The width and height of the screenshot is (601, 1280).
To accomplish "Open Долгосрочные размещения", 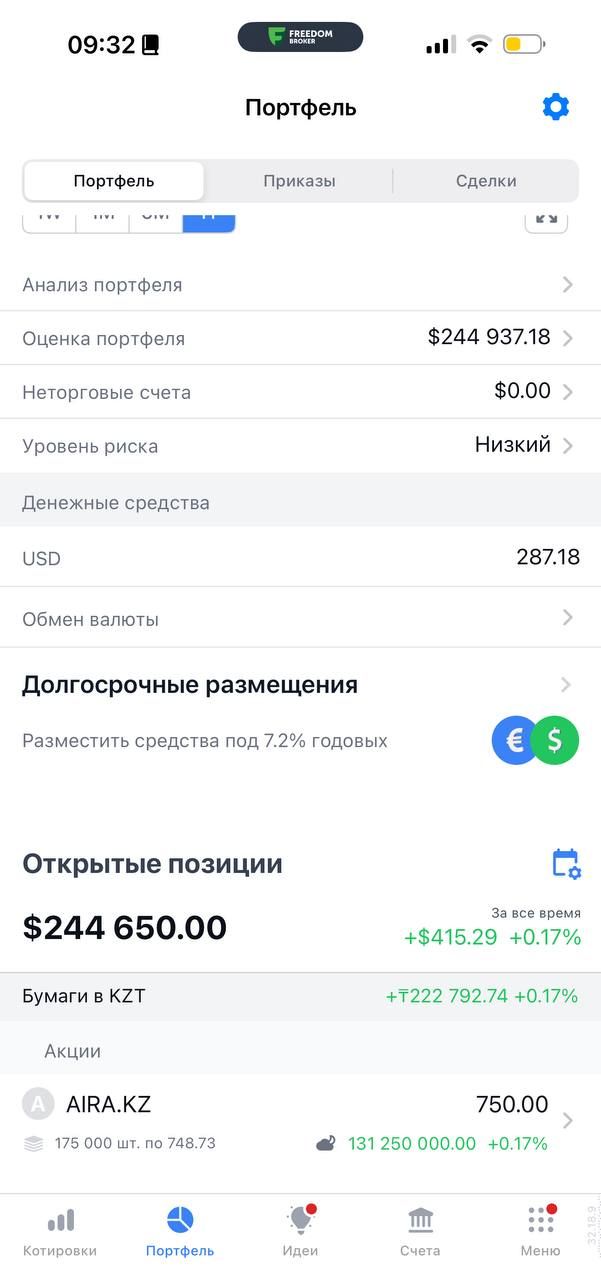I will (x=300, y=686).
